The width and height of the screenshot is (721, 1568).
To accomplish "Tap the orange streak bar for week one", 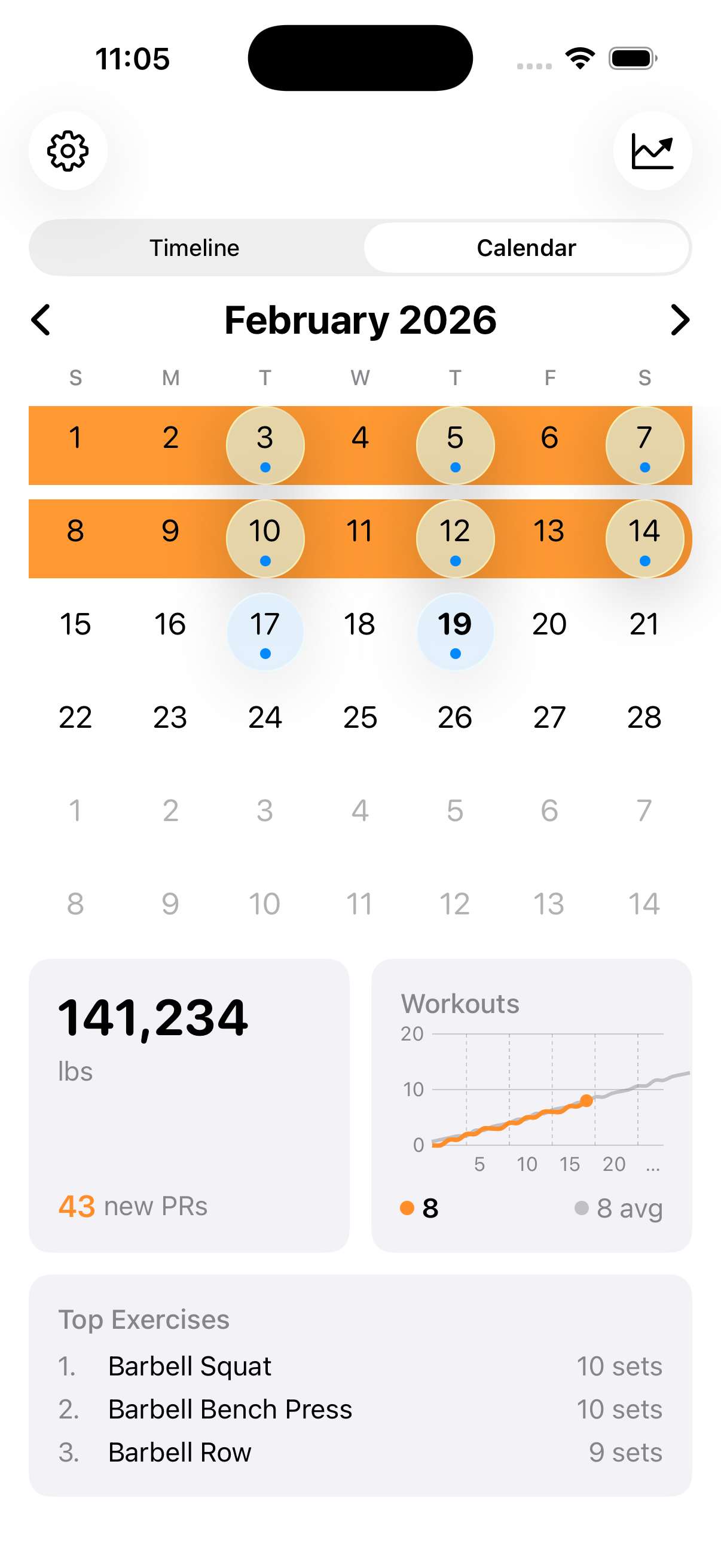I will click(x=115, y=445).
